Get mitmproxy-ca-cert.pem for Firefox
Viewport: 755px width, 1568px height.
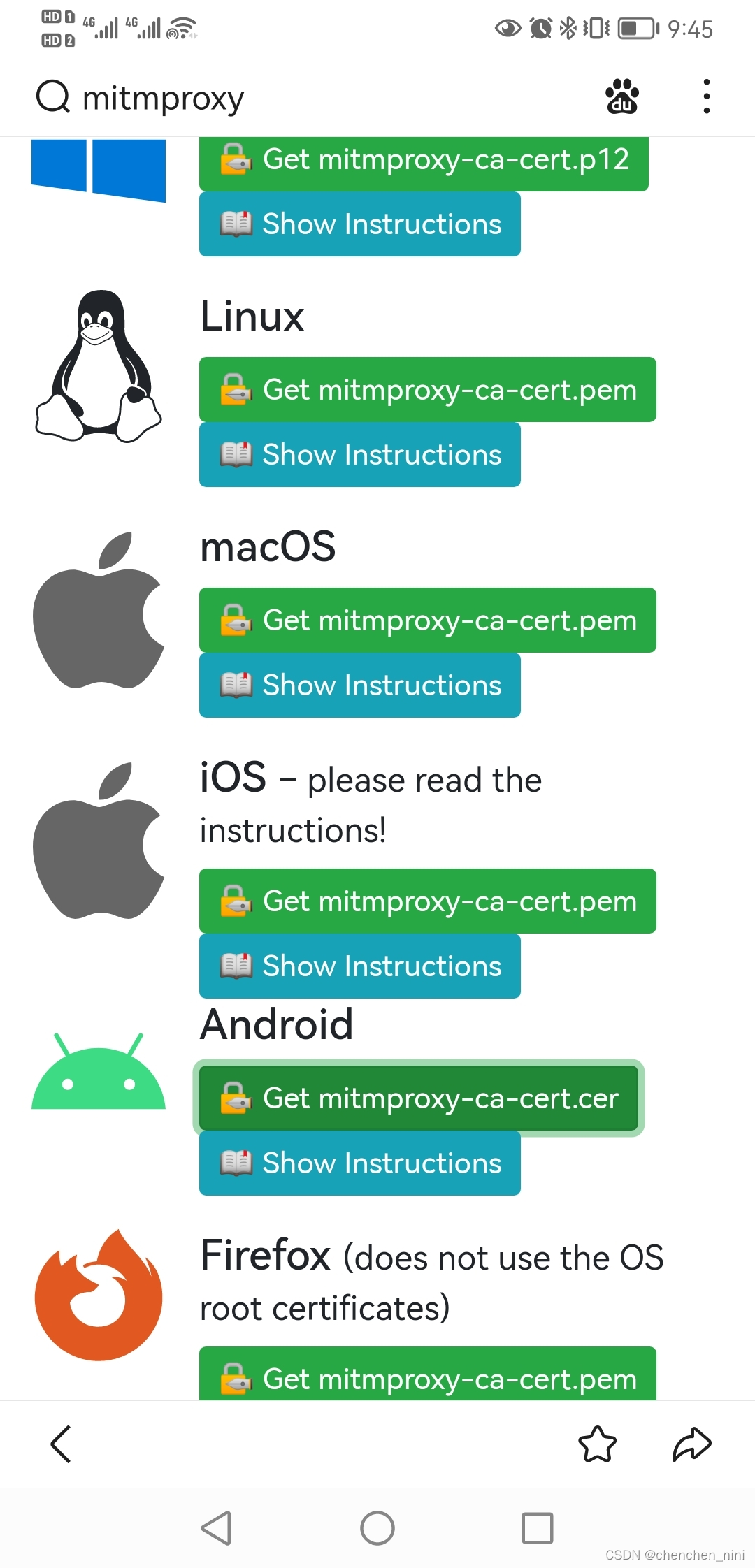[x=427, y=1375]
